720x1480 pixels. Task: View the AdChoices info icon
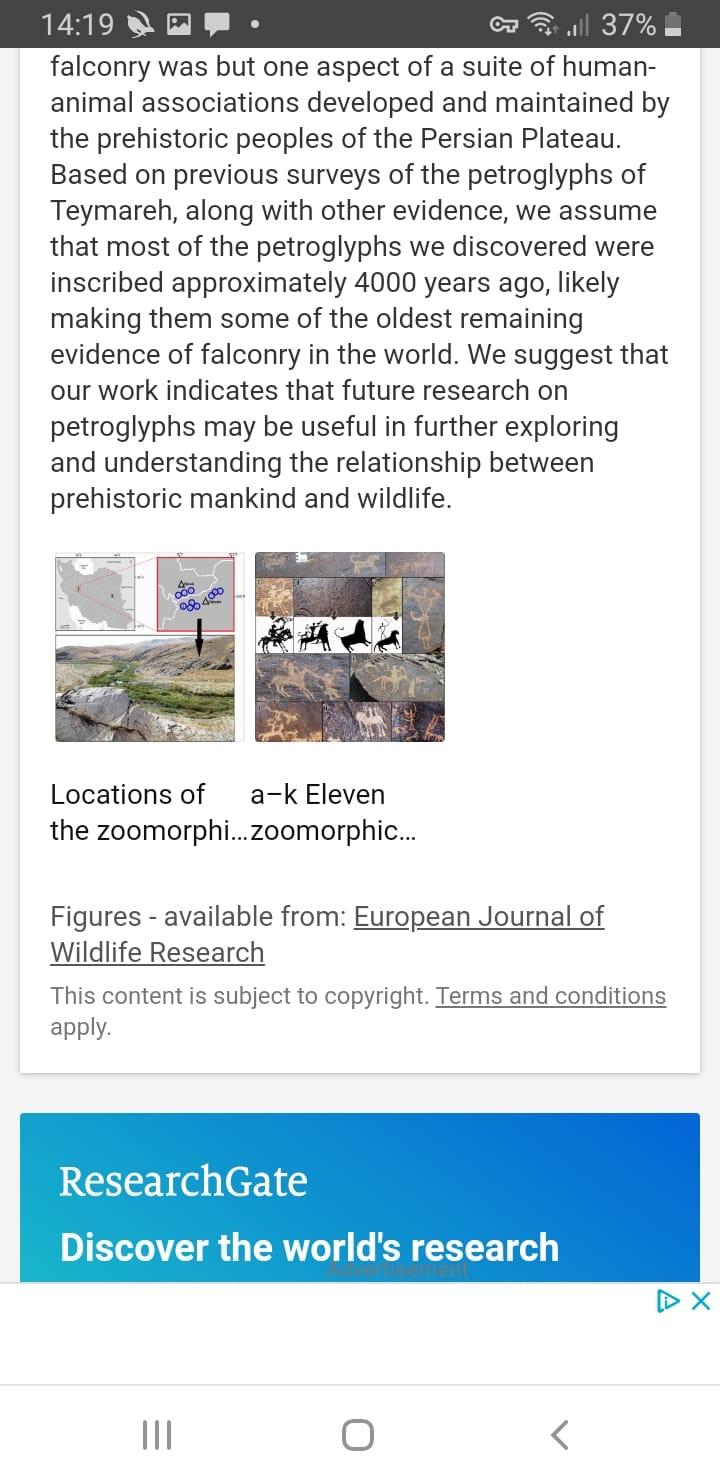point(667,1301)
